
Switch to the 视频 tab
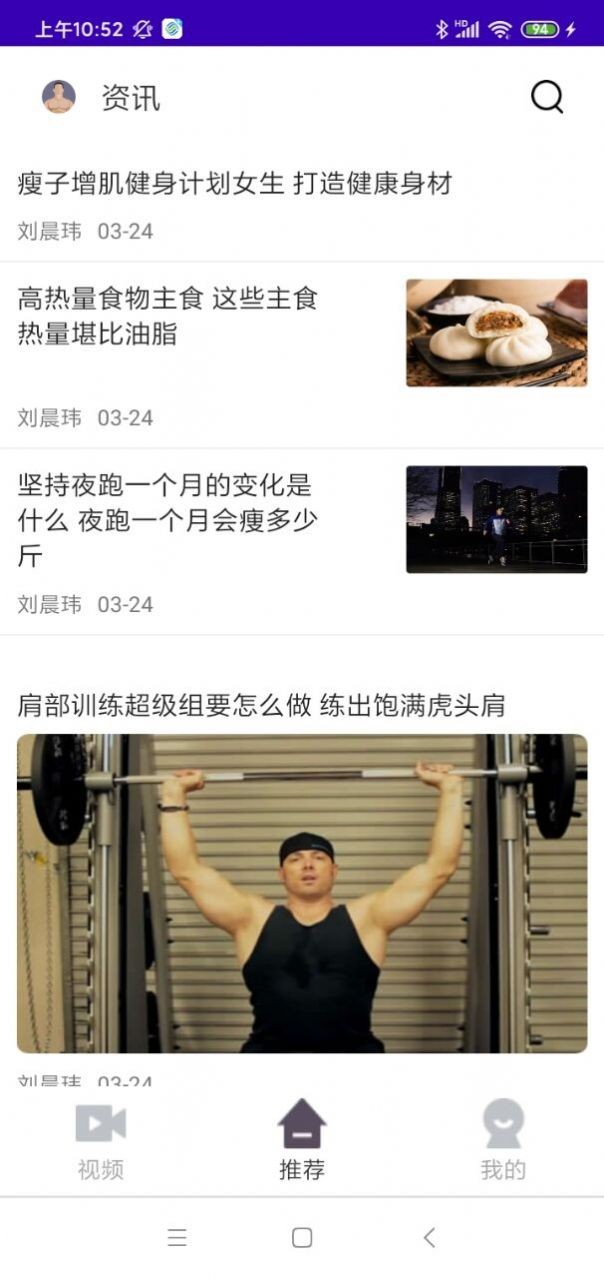[x=101, y=1141]
